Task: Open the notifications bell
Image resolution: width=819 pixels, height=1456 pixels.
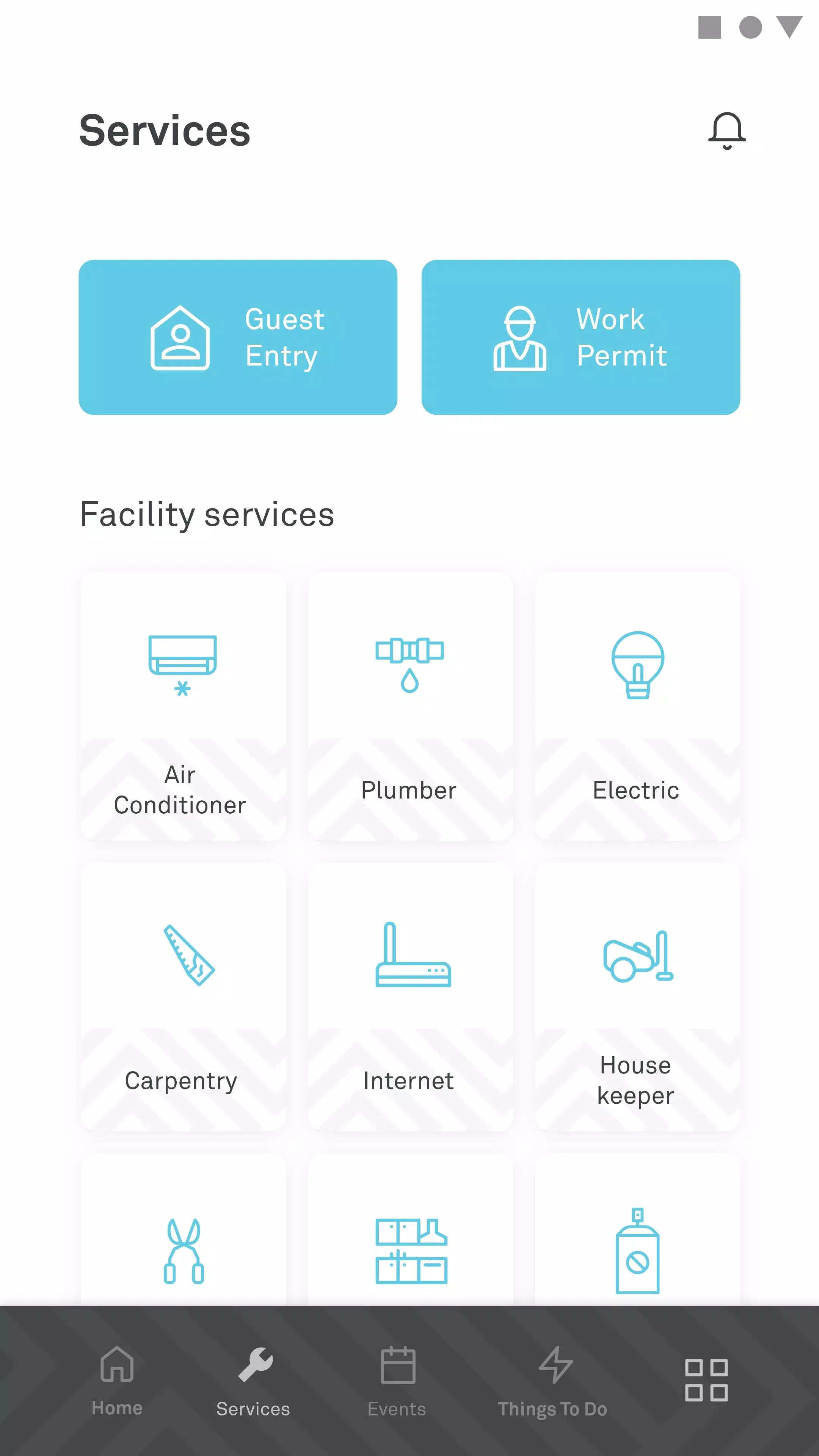Action: point(727,130)
